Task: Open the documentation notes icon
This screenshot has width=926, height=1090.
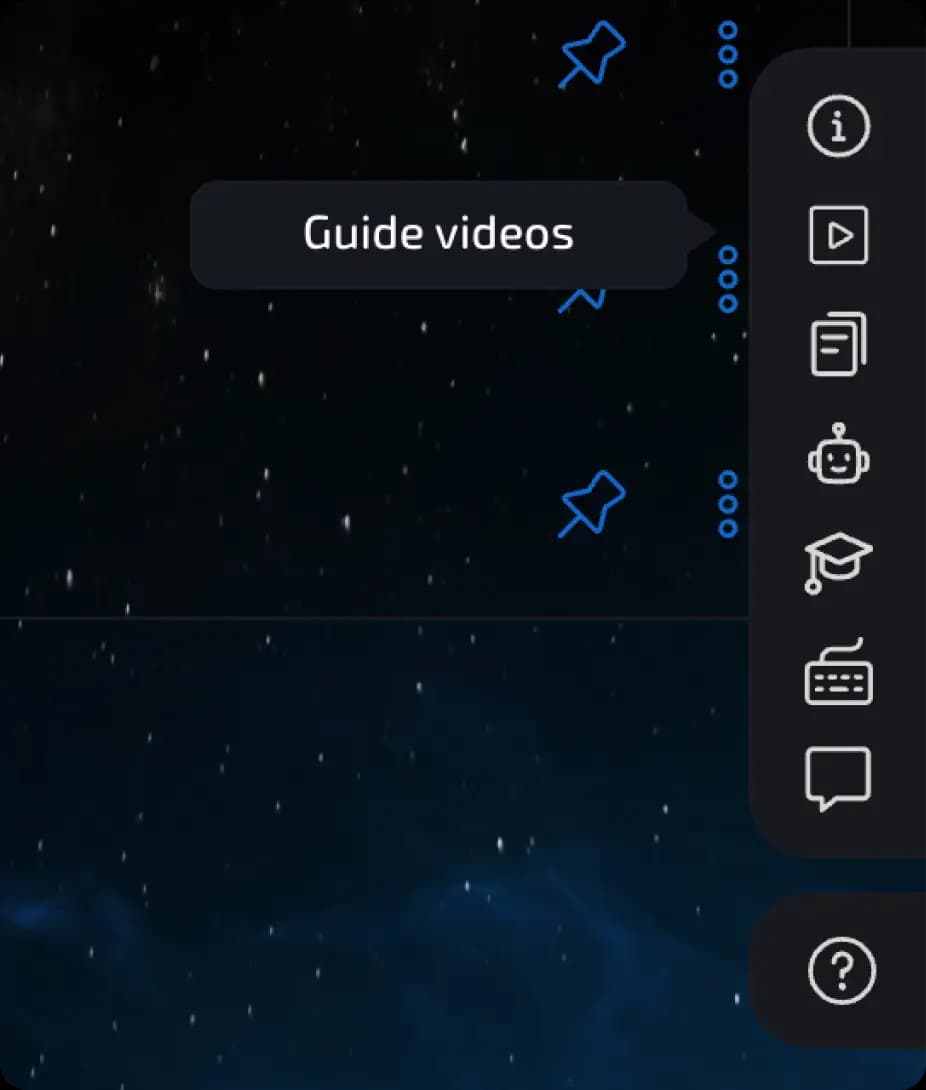Action: point(838,343)
